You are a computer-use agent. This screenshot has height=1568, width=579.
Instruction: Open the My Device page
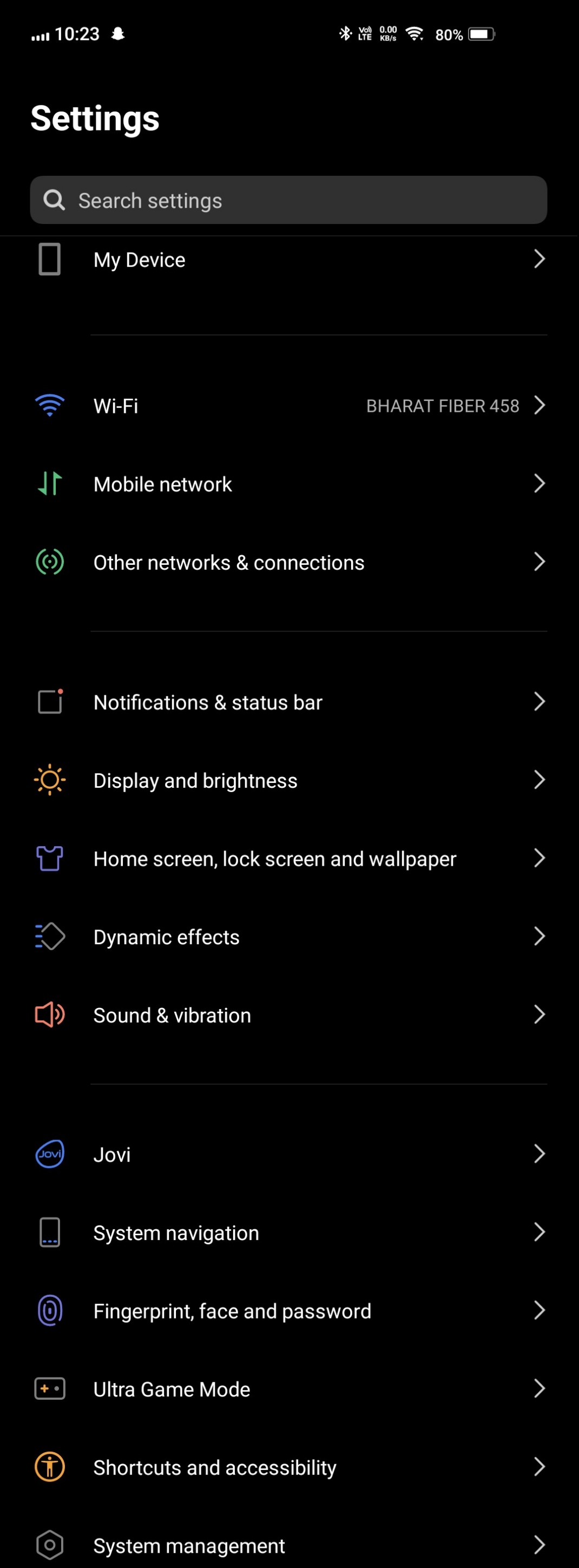pyautogui.click(x=244, y=259)
